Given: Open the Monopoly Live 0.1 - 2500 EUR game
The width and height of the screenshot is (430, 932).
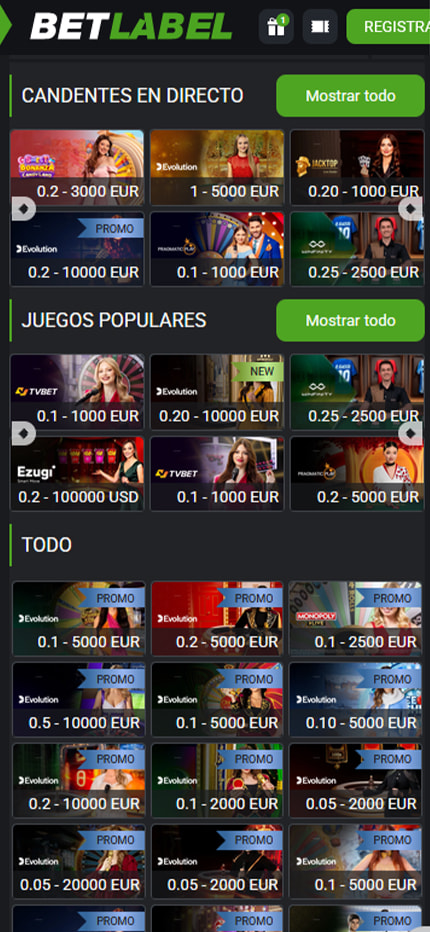Looking at the screenshot, I should (x=356, y=619).
